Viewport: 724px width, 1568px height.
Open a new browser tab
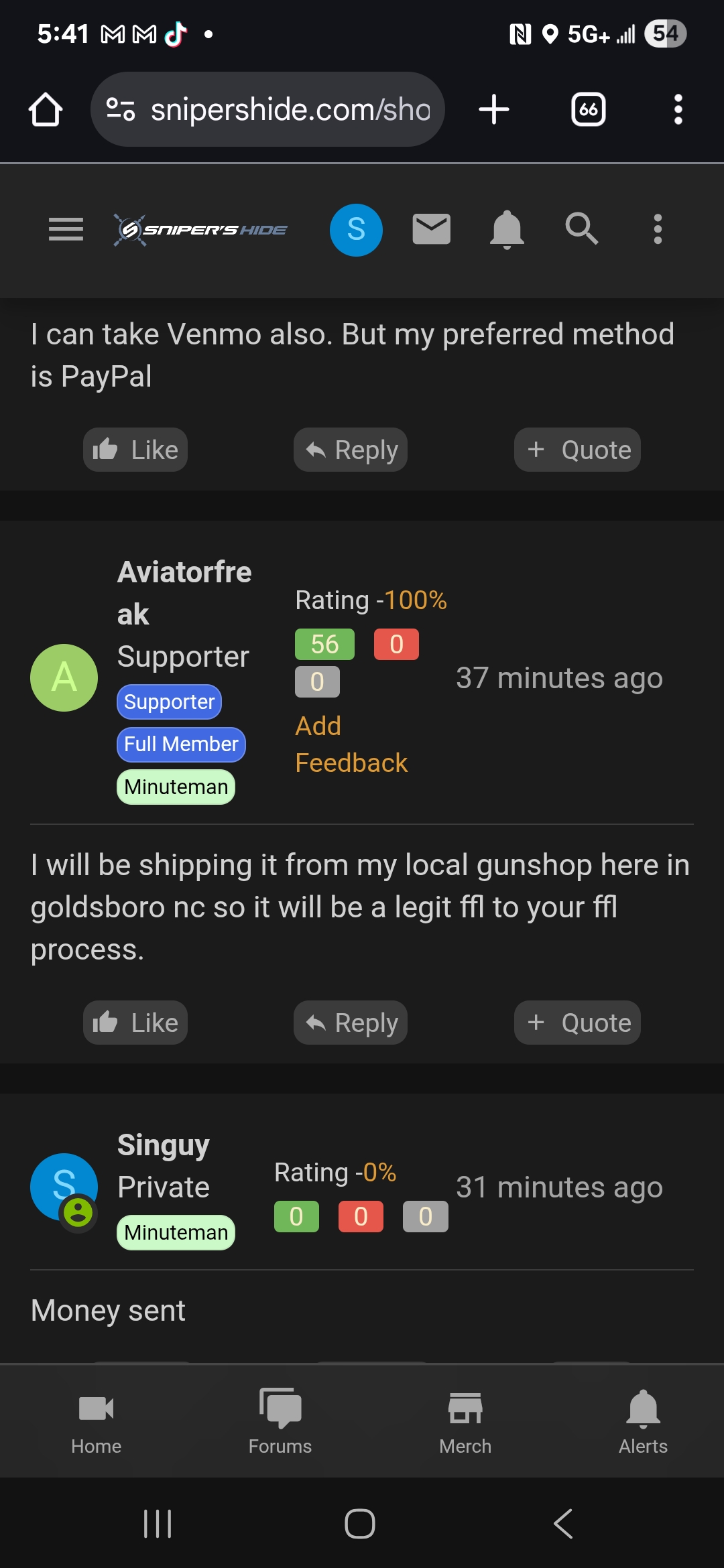(x=494, y=109)
